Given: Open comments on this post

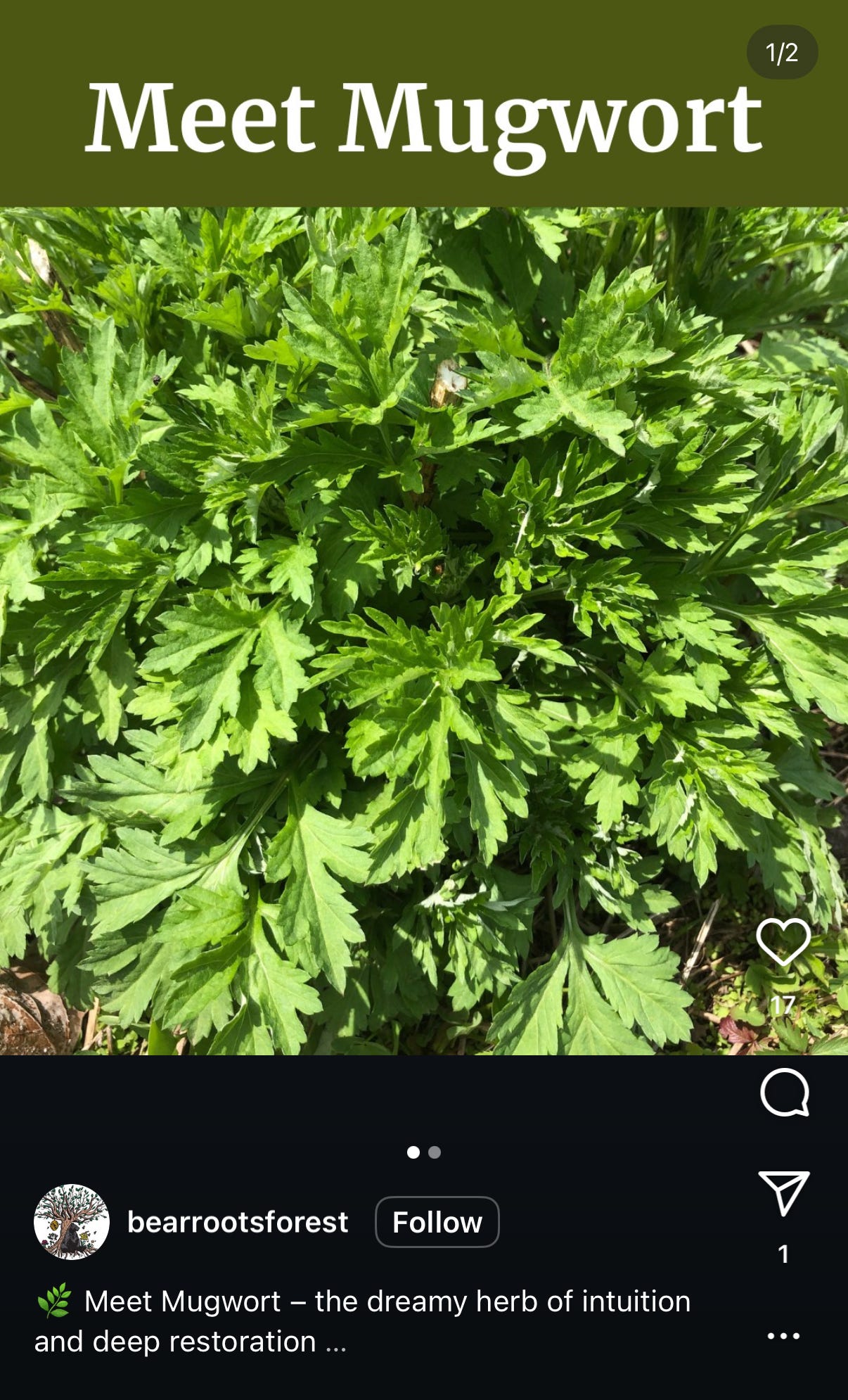Looking at the screenshot, I should (784, 1093).
